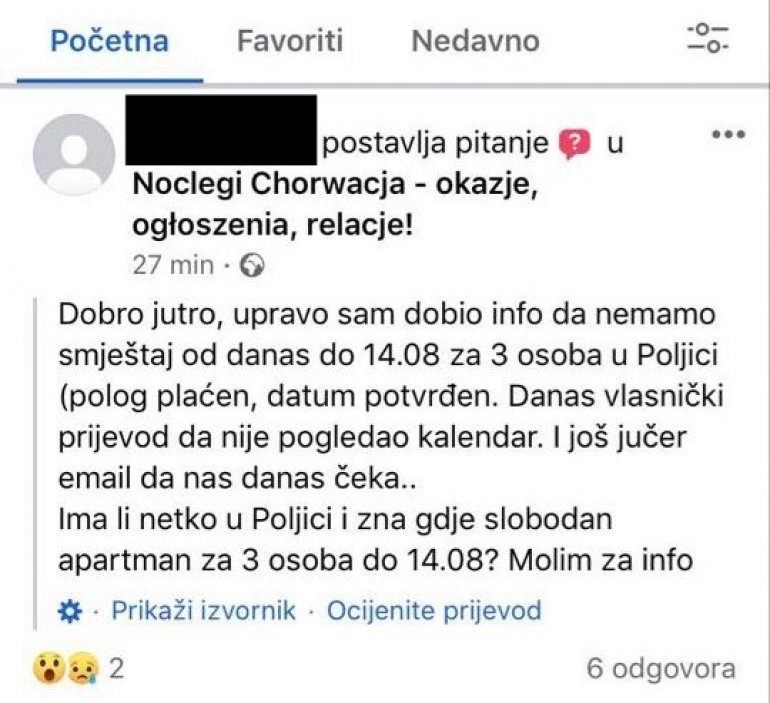Open translation settings gear icon
The image size is (770, 703).
[71, 611]
